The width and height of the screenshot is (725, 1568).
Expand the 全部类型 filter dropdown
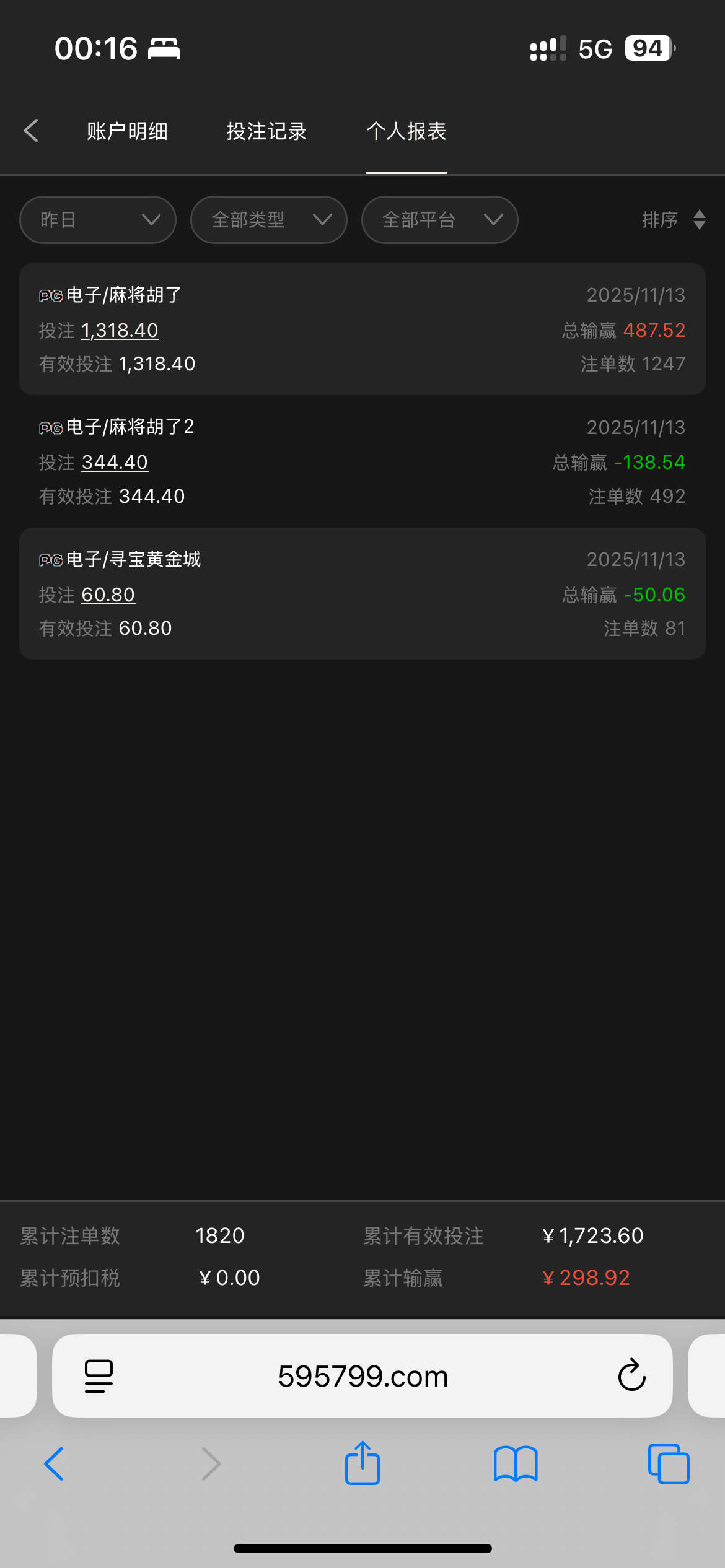point(269,220)
